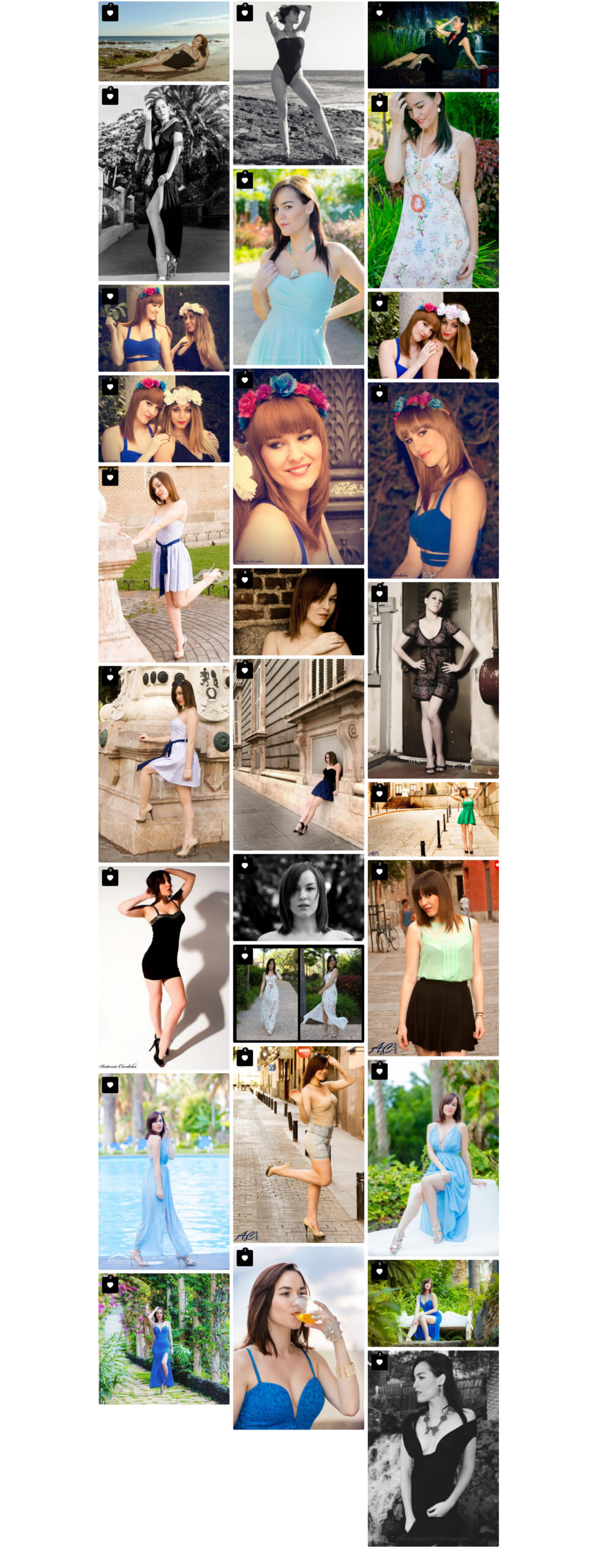Like the studio black dress photo with shadow
The image size is (597, 1568).
pyautogui.click(x=110, y=877)
